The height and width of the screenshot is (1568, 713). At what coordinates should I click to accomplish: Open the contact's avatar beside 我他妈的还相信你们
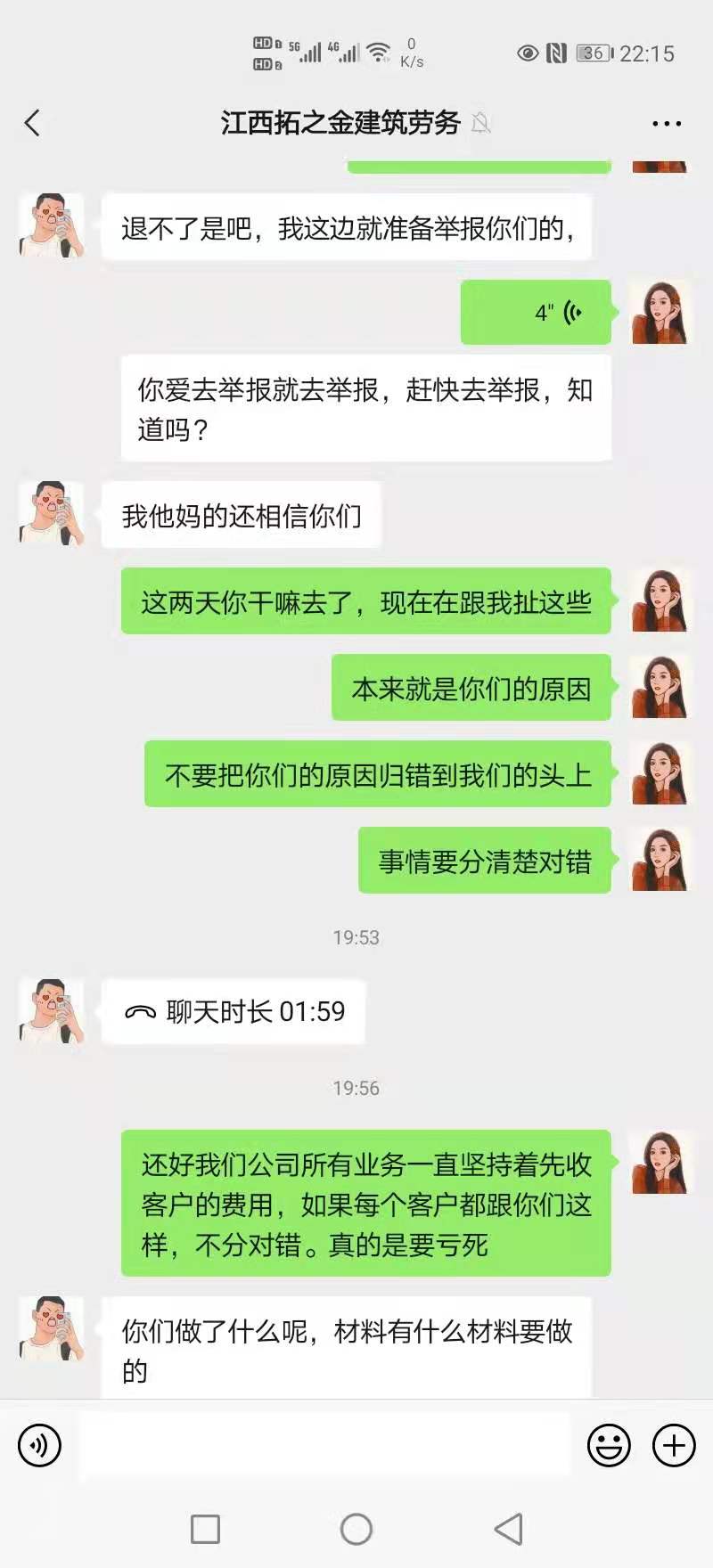pos(52,514)
